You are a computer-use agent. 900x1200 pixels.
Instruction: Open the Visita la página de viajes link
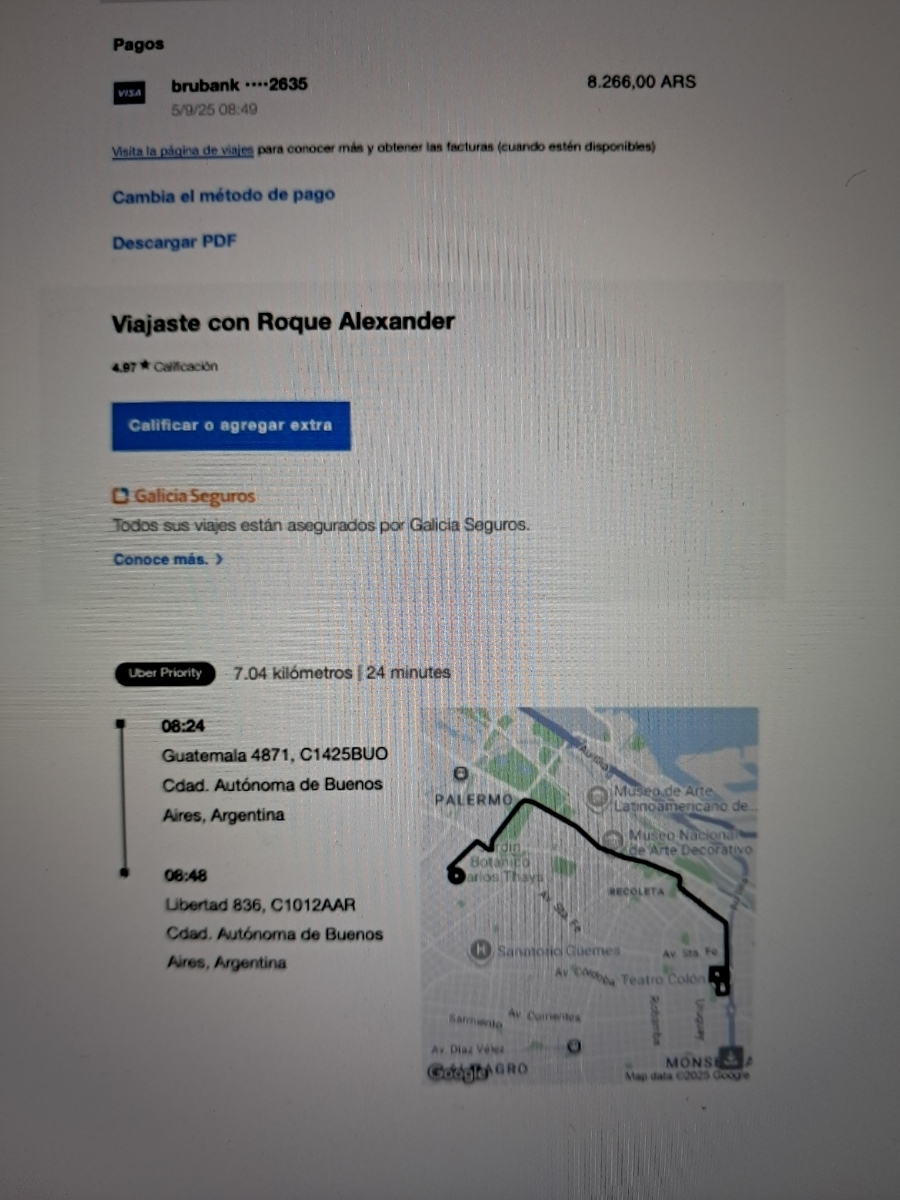coord(182,148)
